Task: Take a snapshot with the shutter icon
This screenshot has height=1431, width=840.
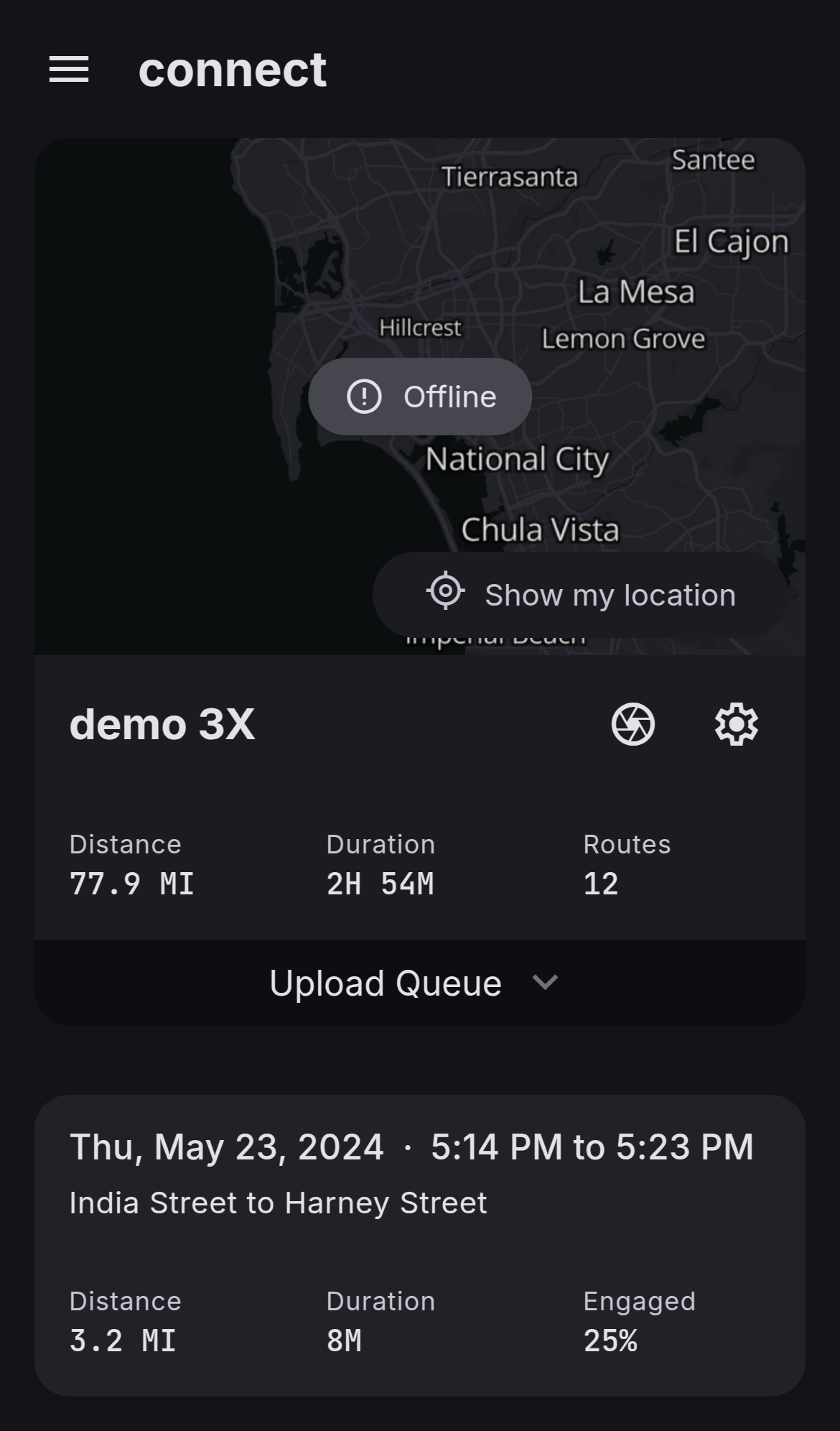Action: coord(633,724)
